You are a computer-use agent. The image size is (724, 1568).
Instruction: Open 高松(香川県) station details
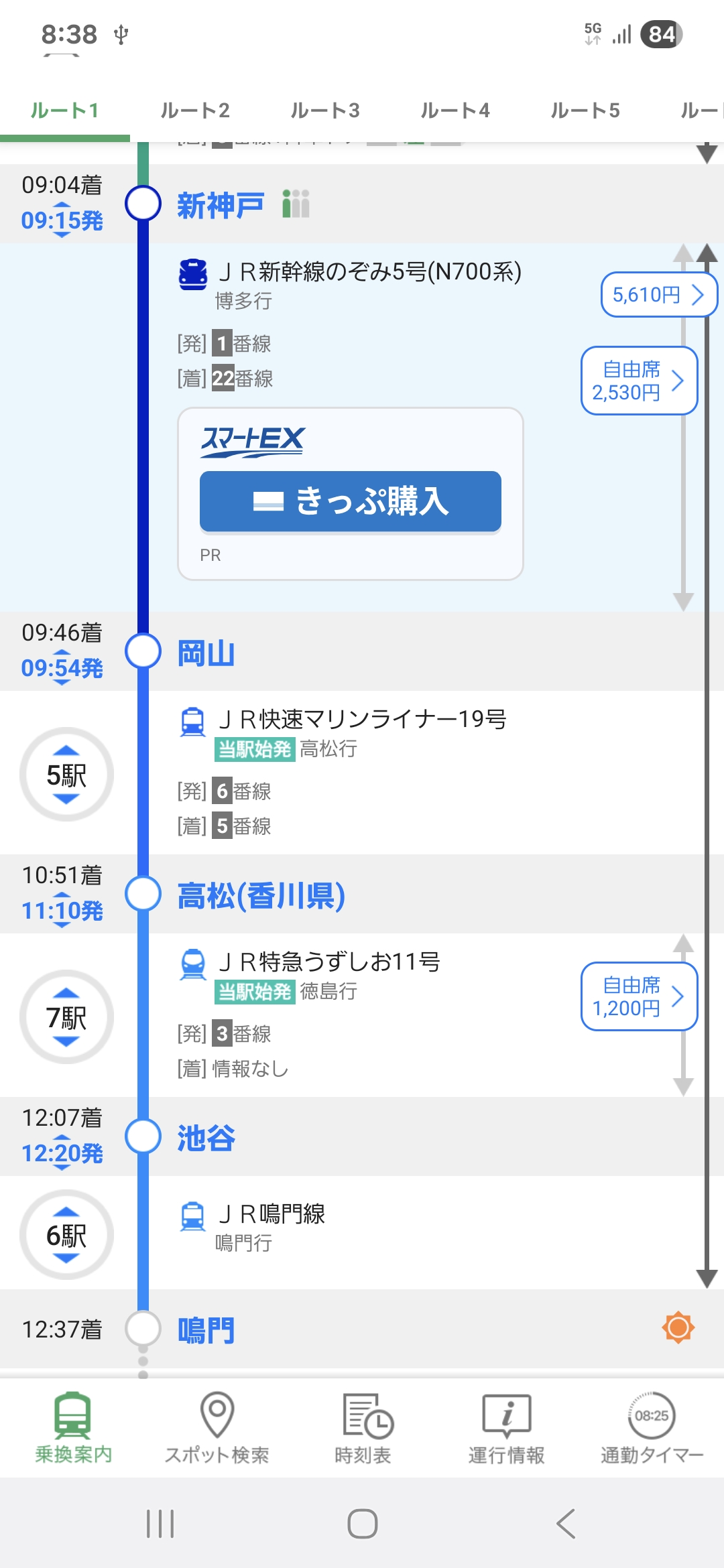(x=261, y=896)
